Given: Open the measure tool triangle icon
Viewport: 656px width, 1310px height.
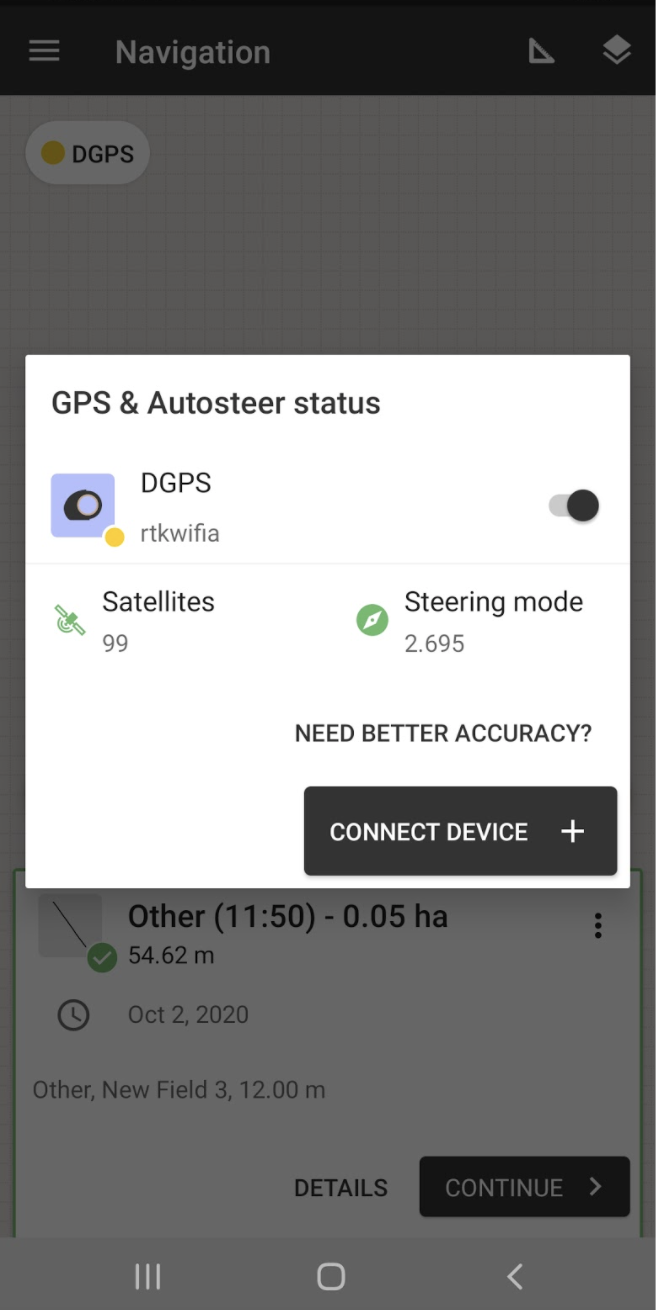Looking at the screenshot, I should [541, 51].
